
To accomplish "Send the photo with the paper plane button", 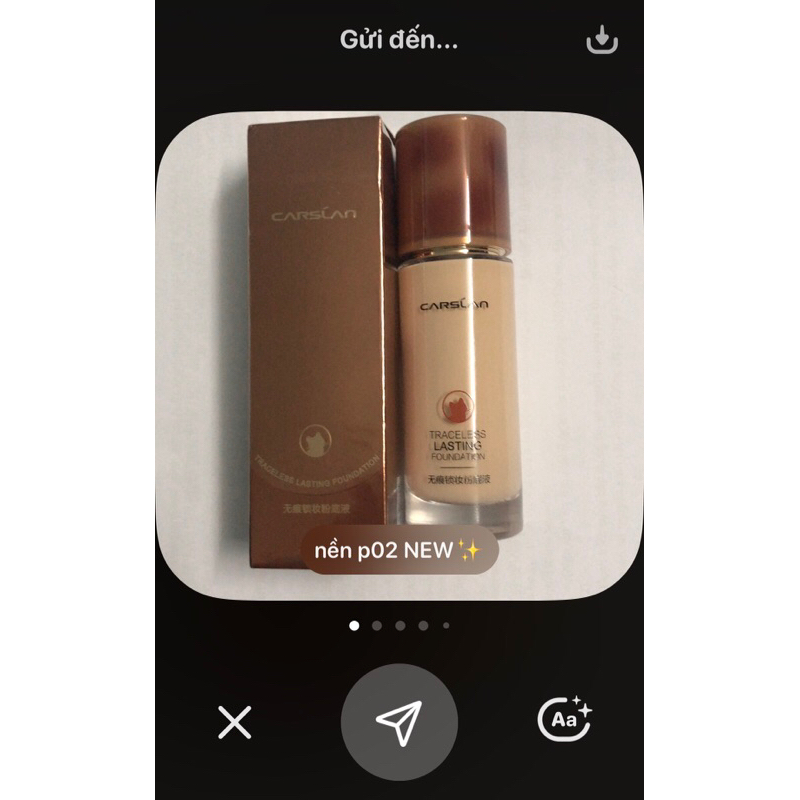I will click(x=399, y=722).
